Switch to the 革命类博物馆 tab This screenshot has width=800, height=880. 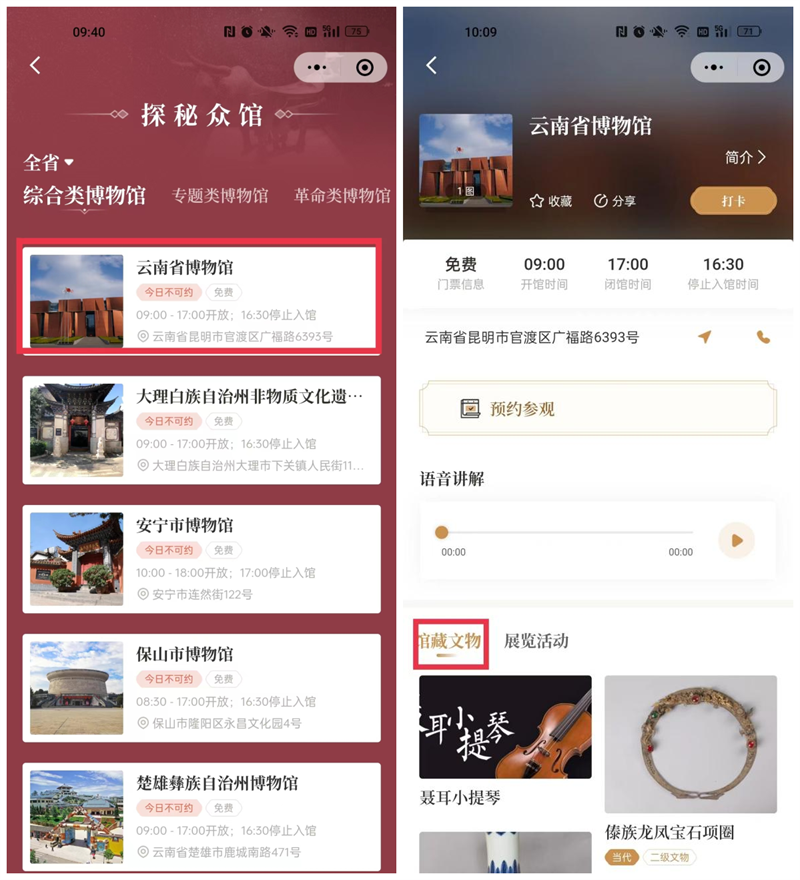coord(341,196)
